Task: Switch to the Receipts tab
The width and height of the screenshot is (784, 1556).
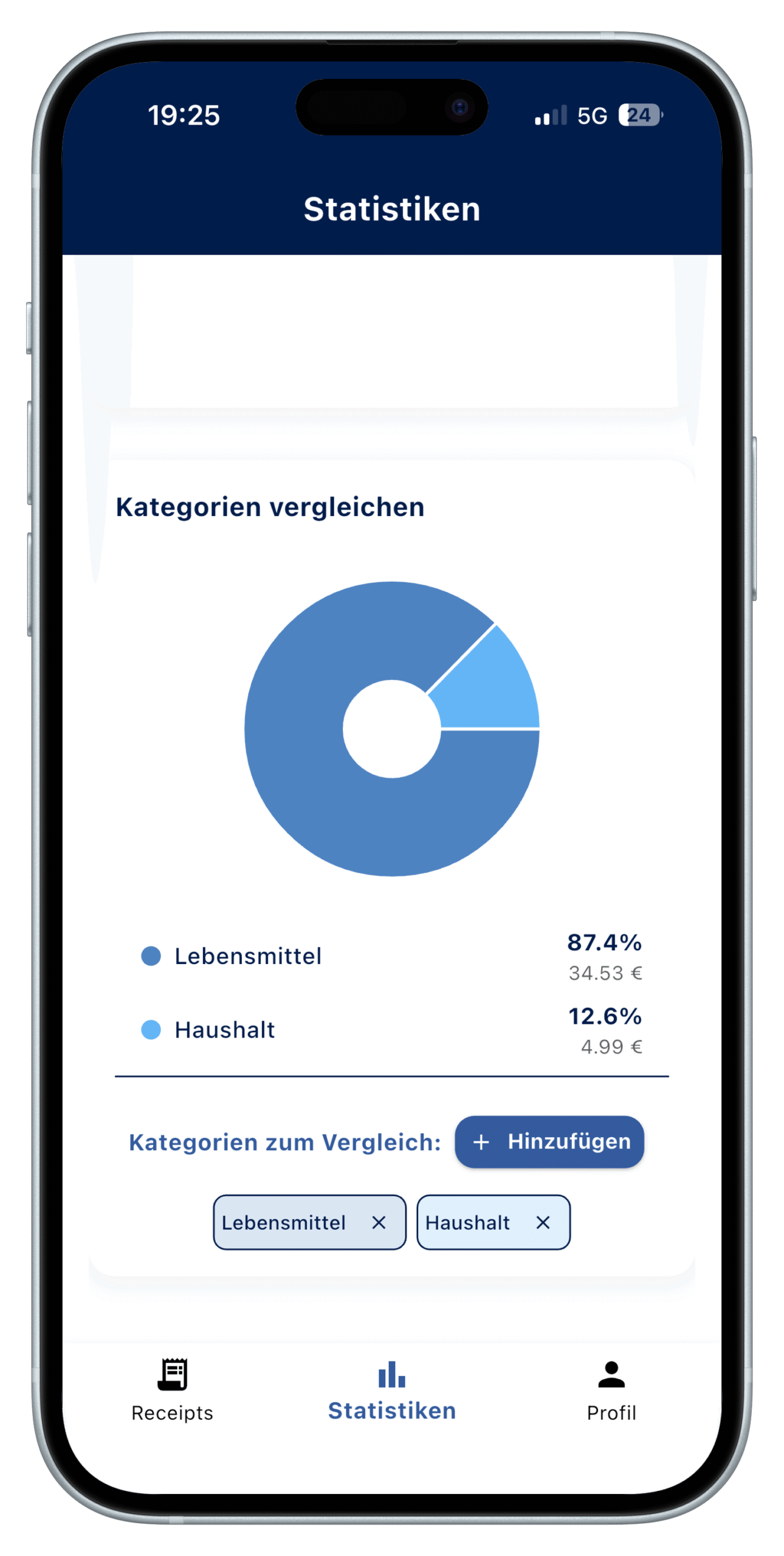Action: click(x=172, y=1389)
